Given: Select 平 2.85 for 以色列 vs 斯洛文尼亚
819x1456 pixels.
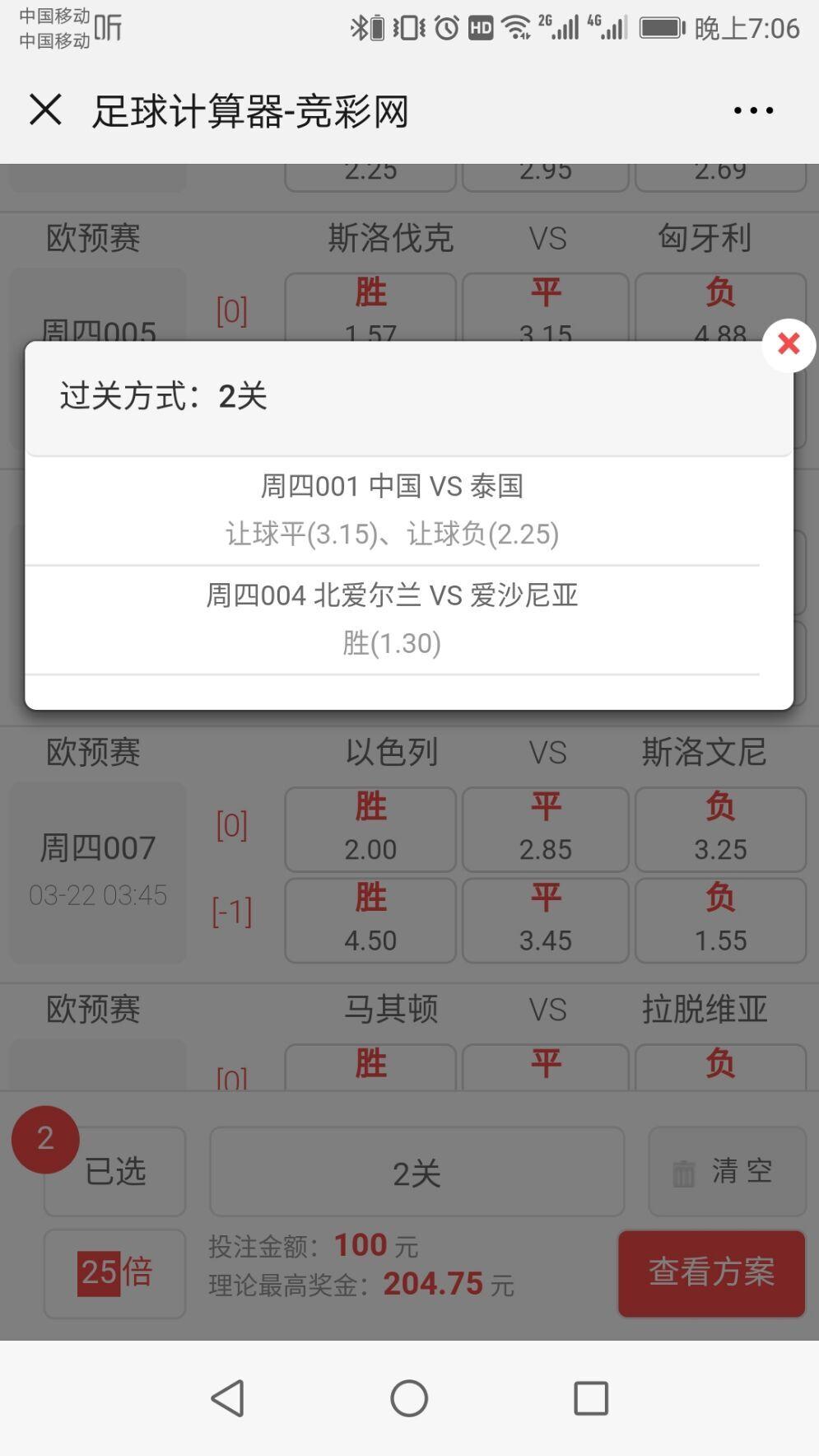Looking at the screenshot, I should coord(545,828).
